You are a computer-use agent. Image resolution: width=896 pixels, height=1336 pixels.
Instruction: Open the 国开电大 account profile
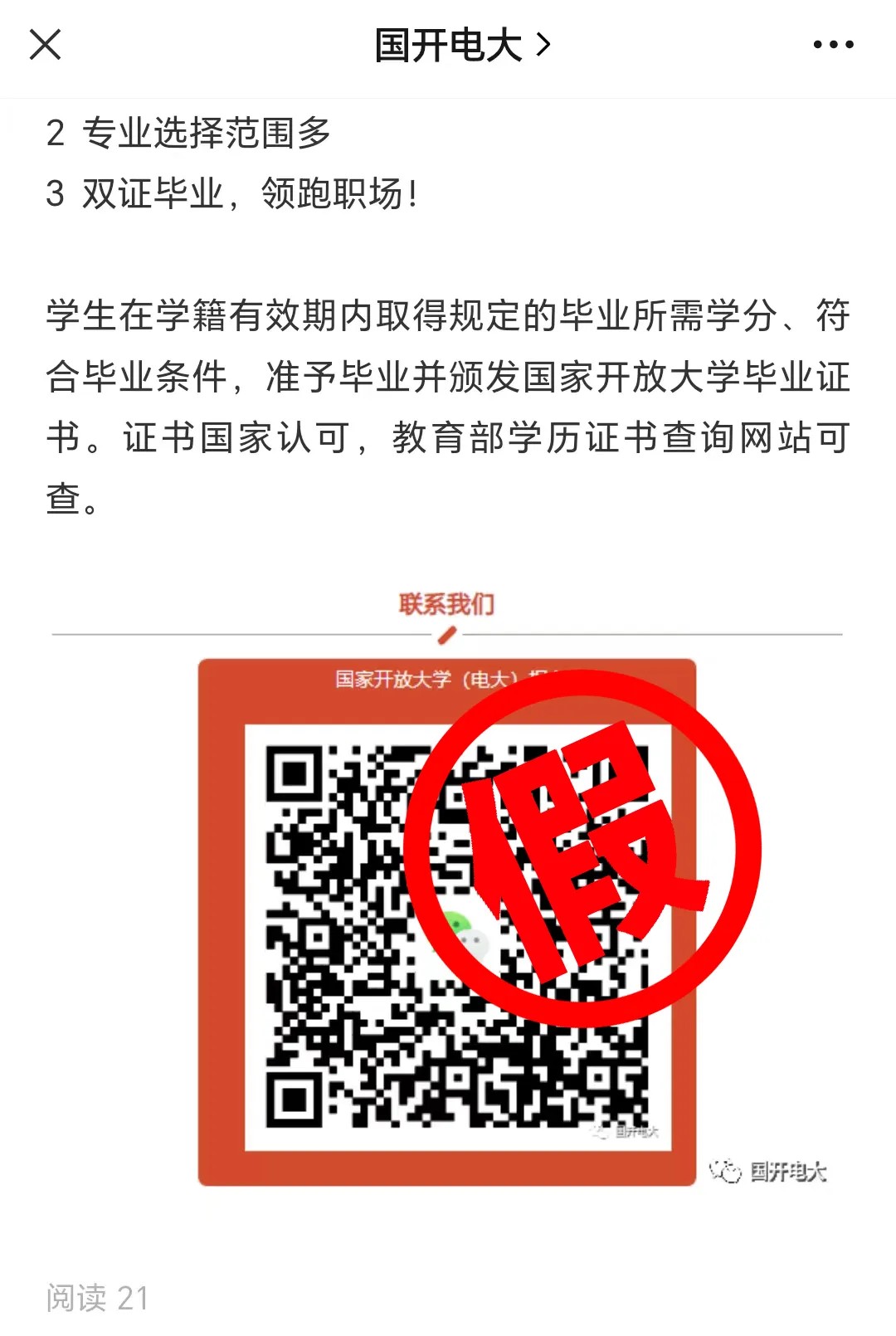(461, 45)
